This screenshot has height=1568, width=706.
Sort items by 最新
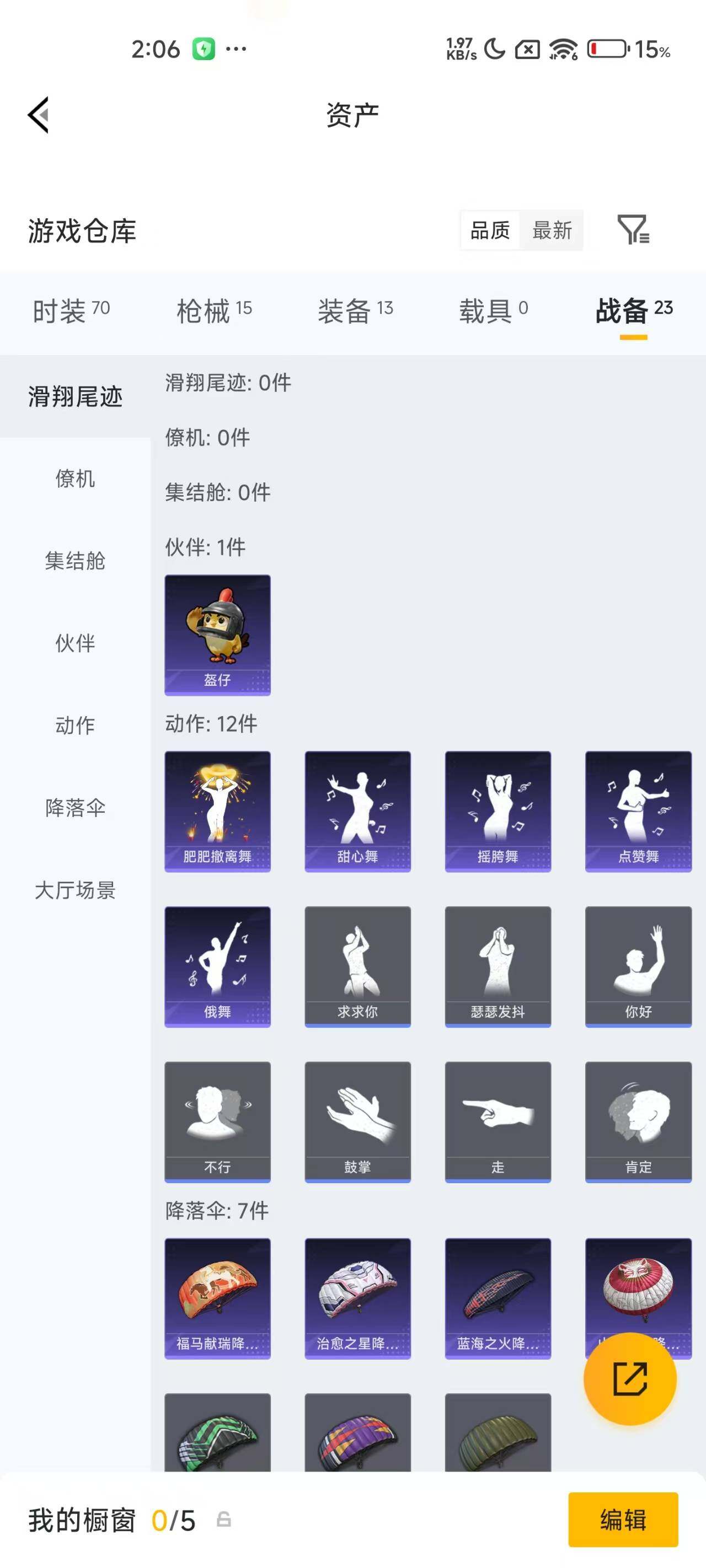[x=551, y=230]
